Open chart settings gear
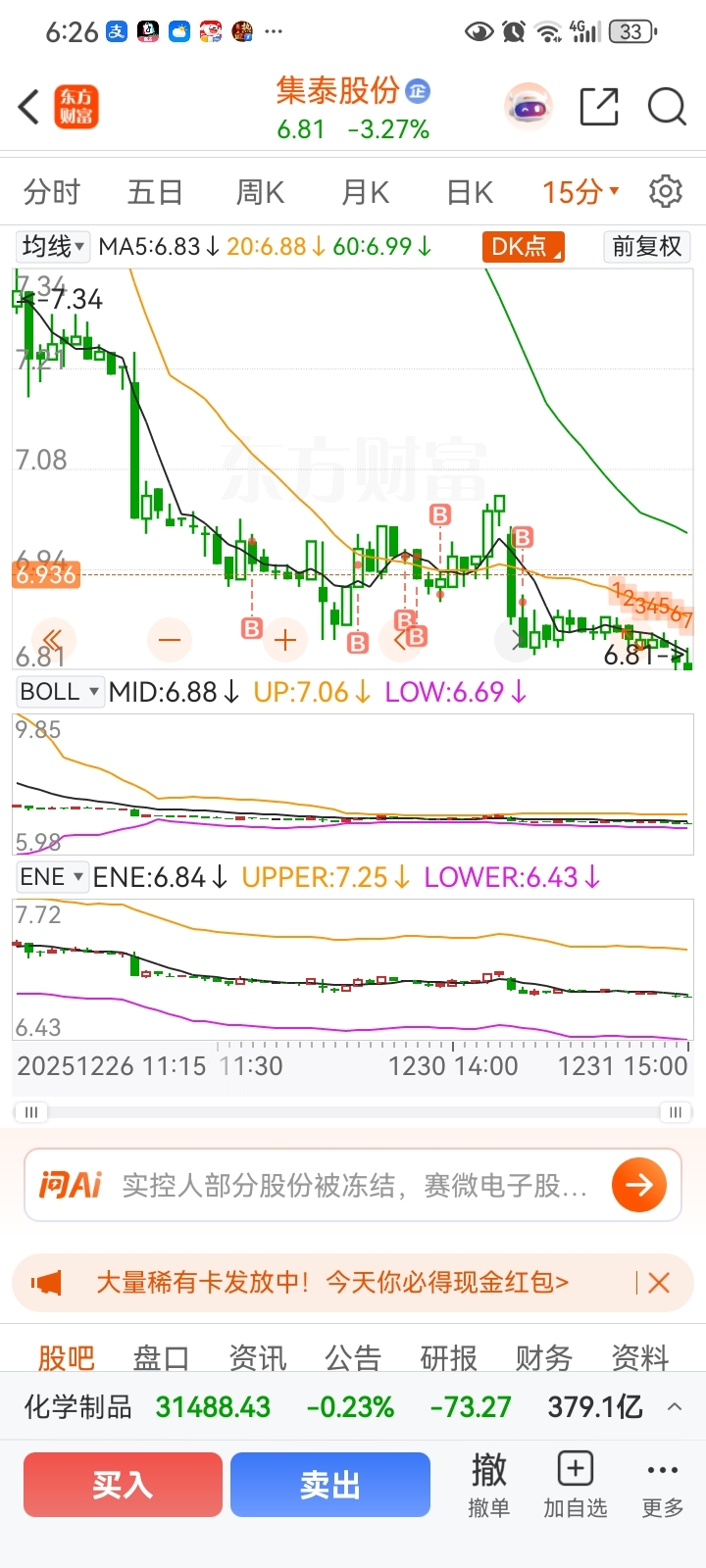The image size is (706, 1568). pyautogui.click(x=666, y=192)
